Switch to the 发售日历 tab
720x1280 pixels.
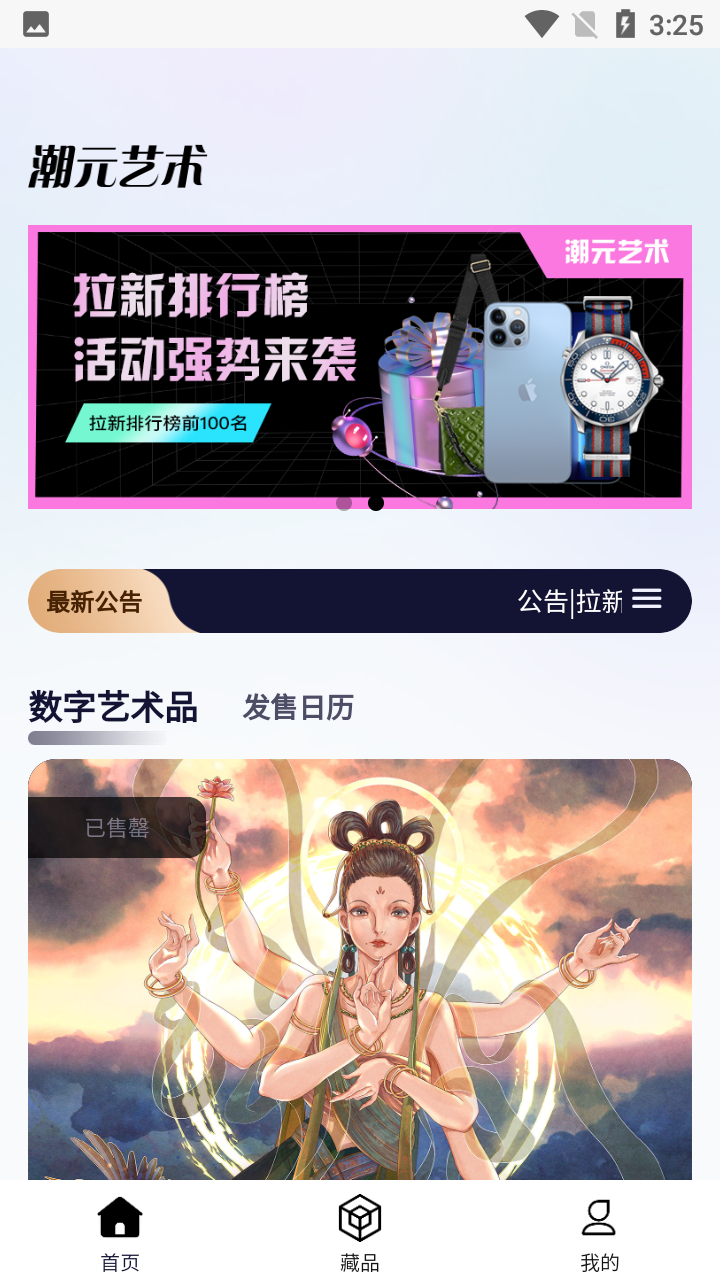(298, 708)
